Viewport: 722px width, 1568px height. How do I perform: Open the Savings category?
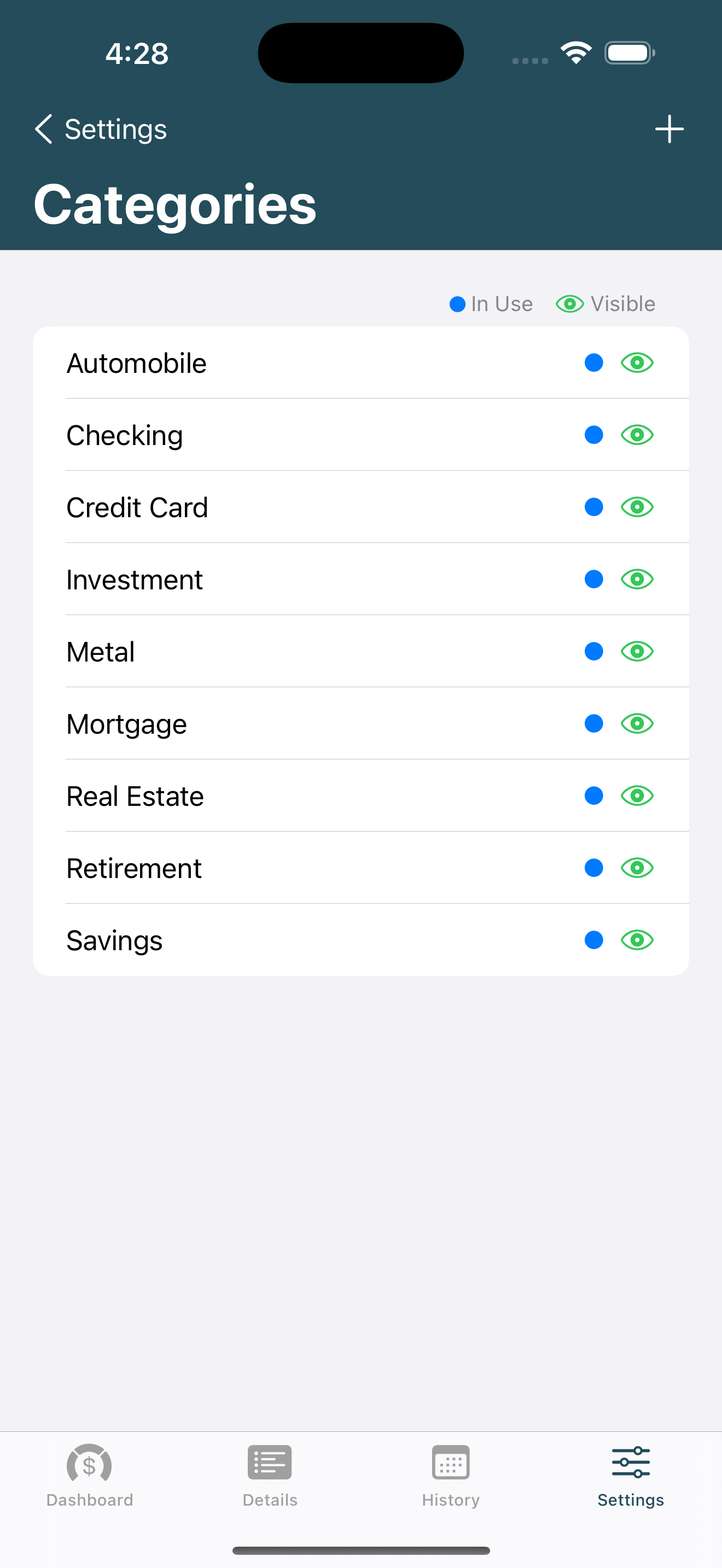361,940
